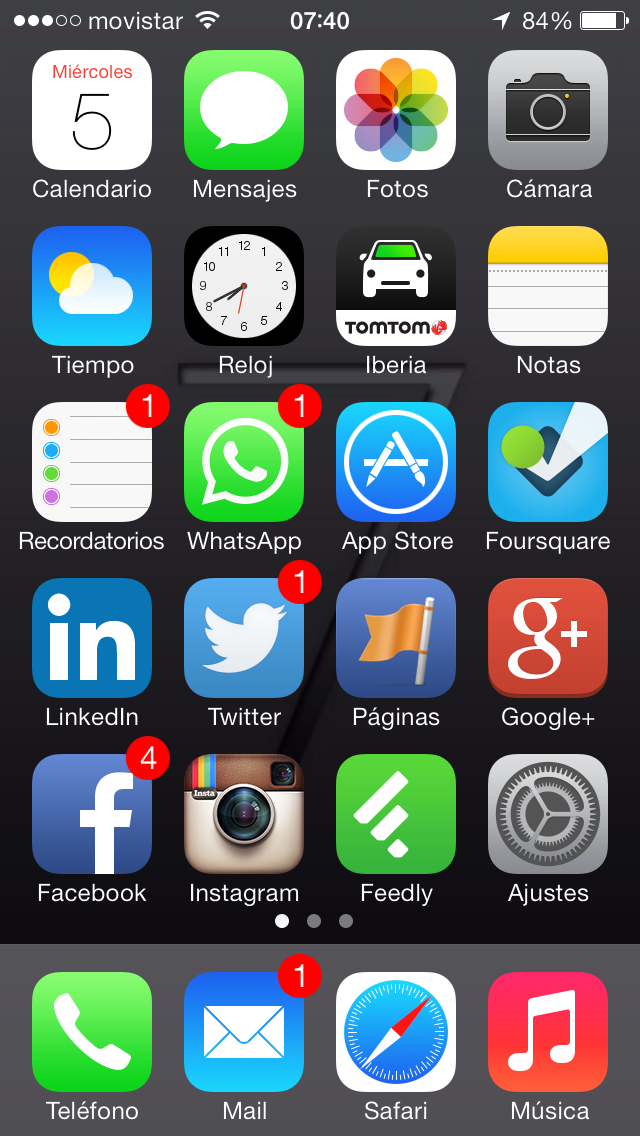Open Ajustes settings
640x1136 pixels.
pos(548,814)
